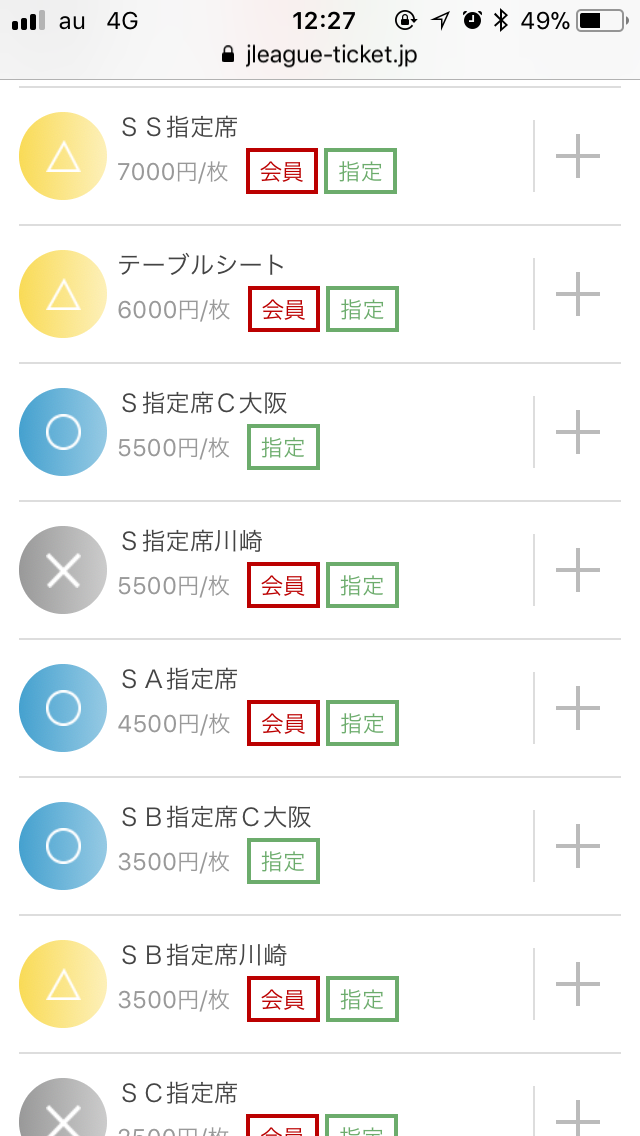The height and width of the screenshot is (1136, 640).
Task: Tap the plus for ＳＢ指定席Ｃ大阪
Action: tap(578, 846)
